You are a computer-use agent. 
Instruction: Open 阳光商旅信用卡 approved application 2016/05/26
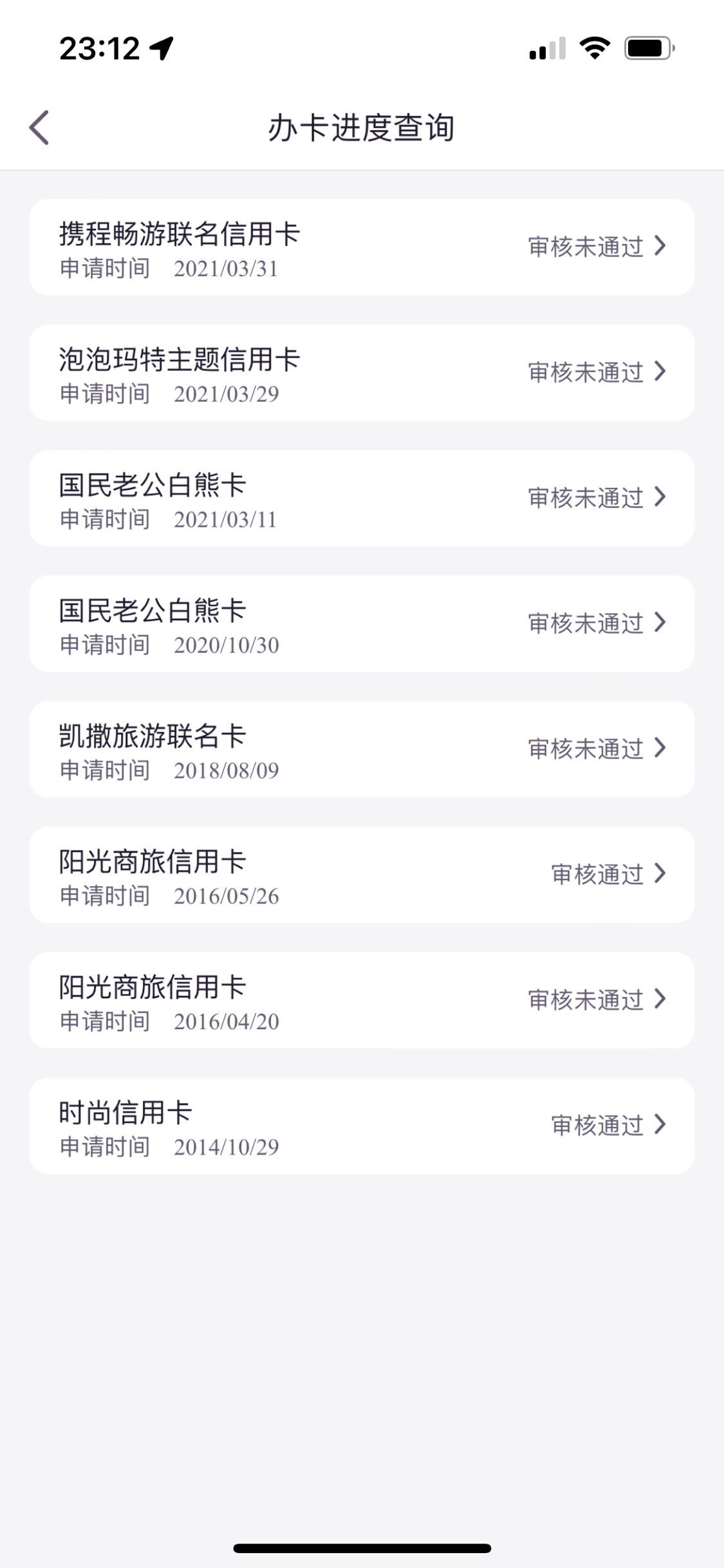pos(362,875)
